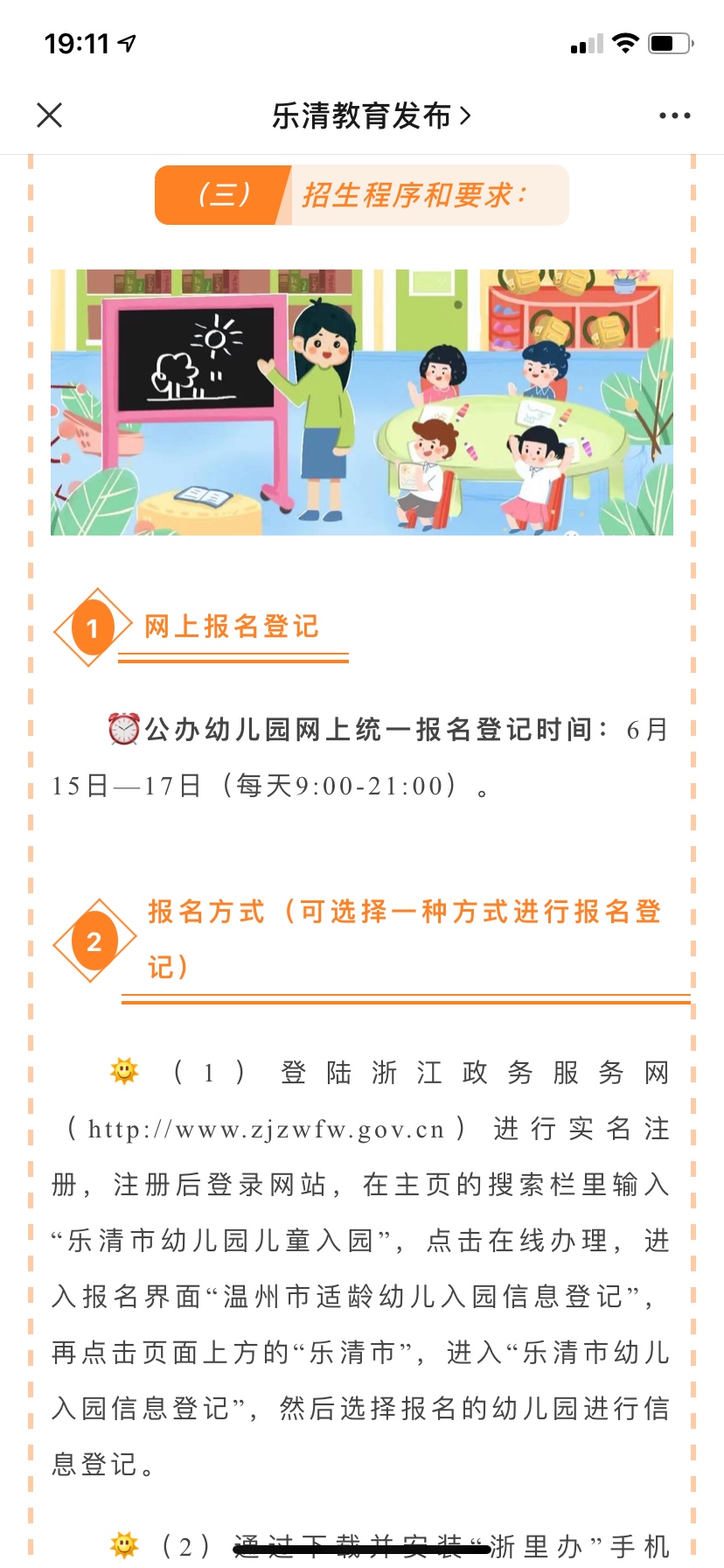724x1568 pixels.
Task: Open the three-dot more options menu
Action: (x=674, y=115)
